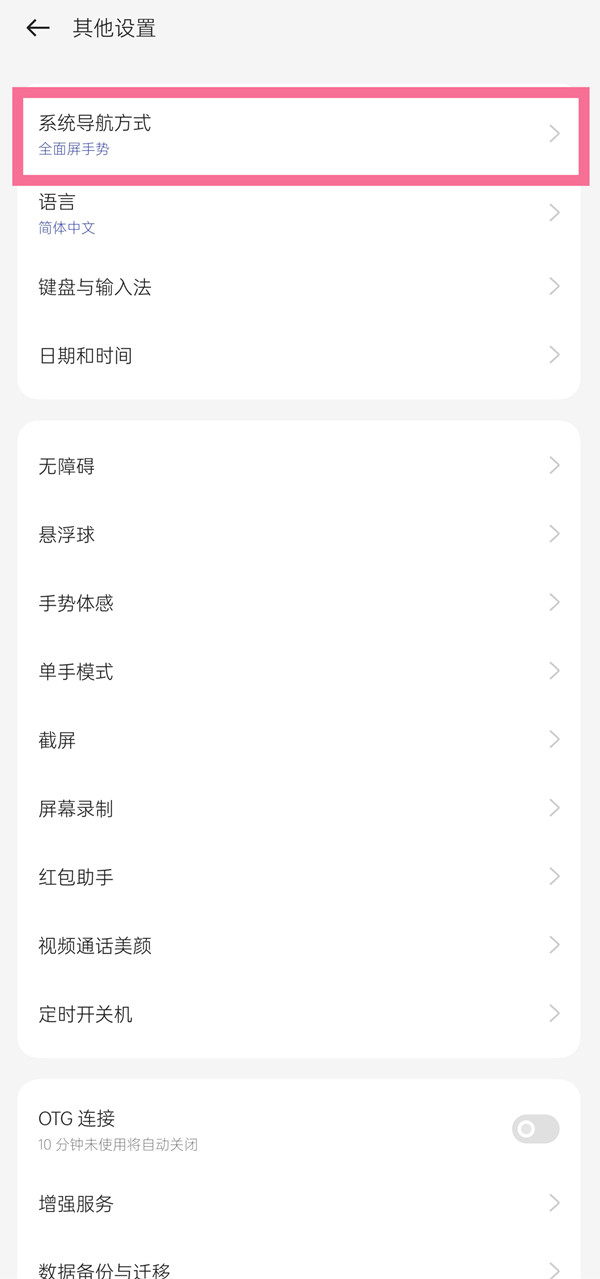The image size is (600, 1279).
Task: Open 增强服务 settings
Action: coord(299,1204)
